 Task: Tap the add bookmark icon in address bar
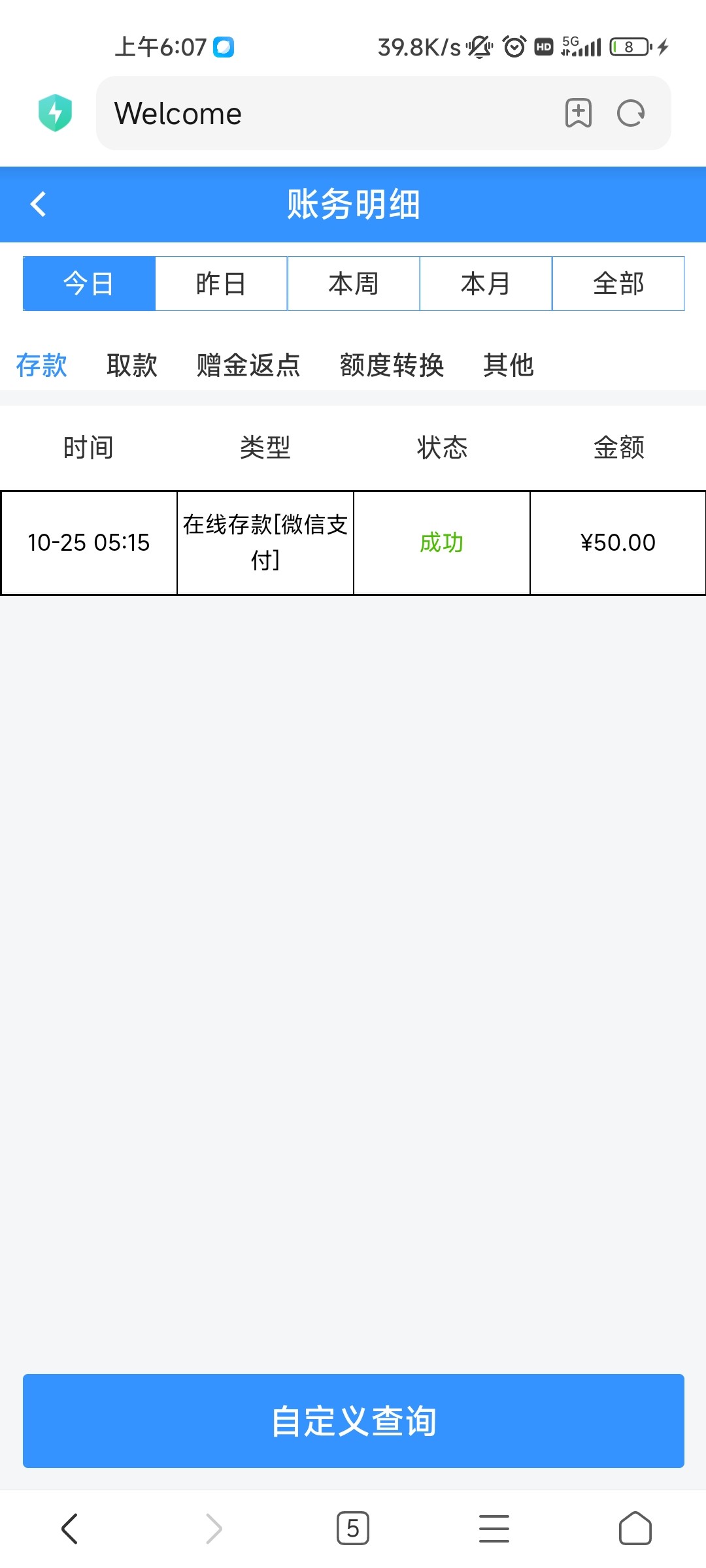578,113
